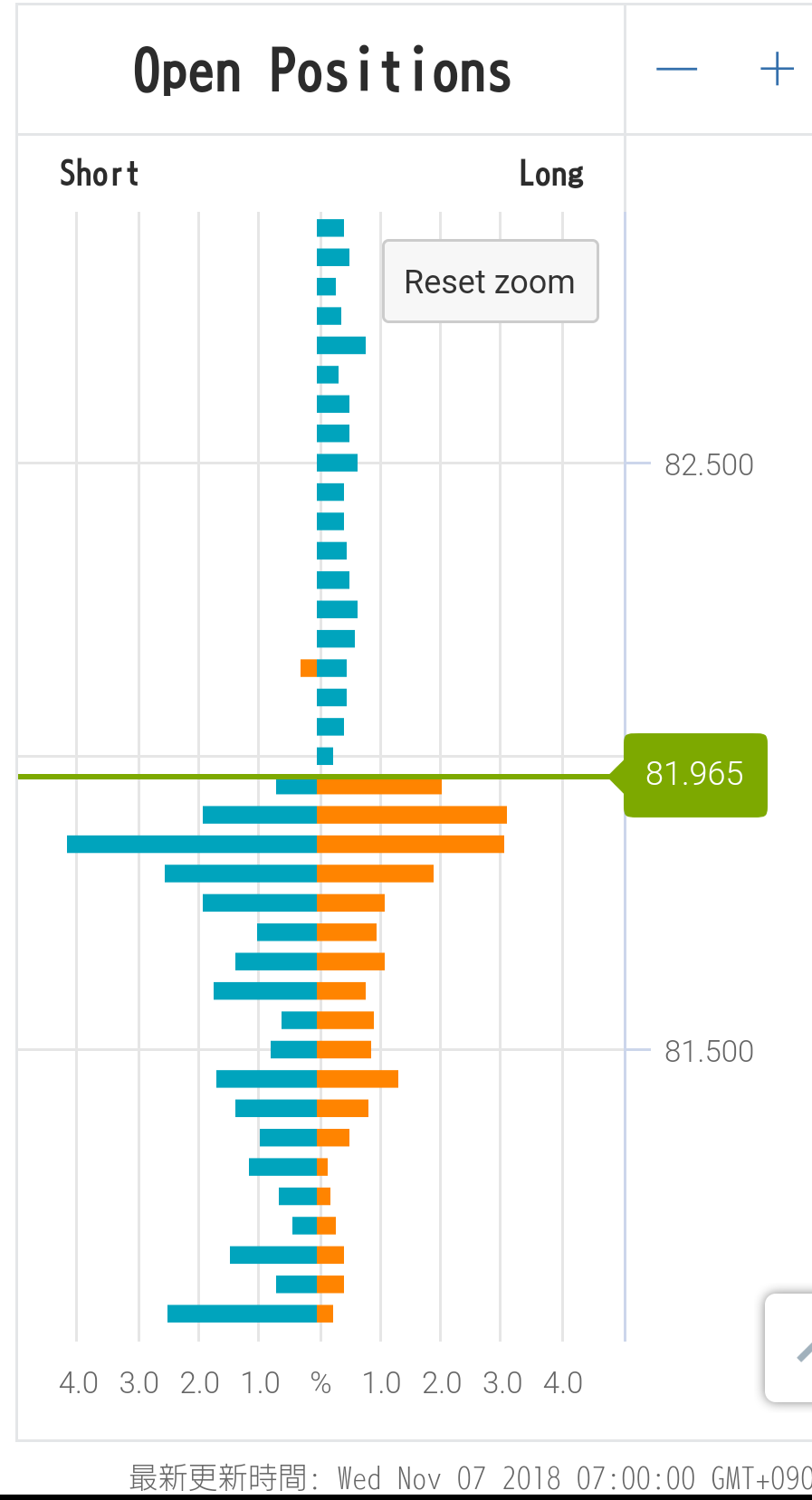Zoom in with the plus icon

(777, 70)
